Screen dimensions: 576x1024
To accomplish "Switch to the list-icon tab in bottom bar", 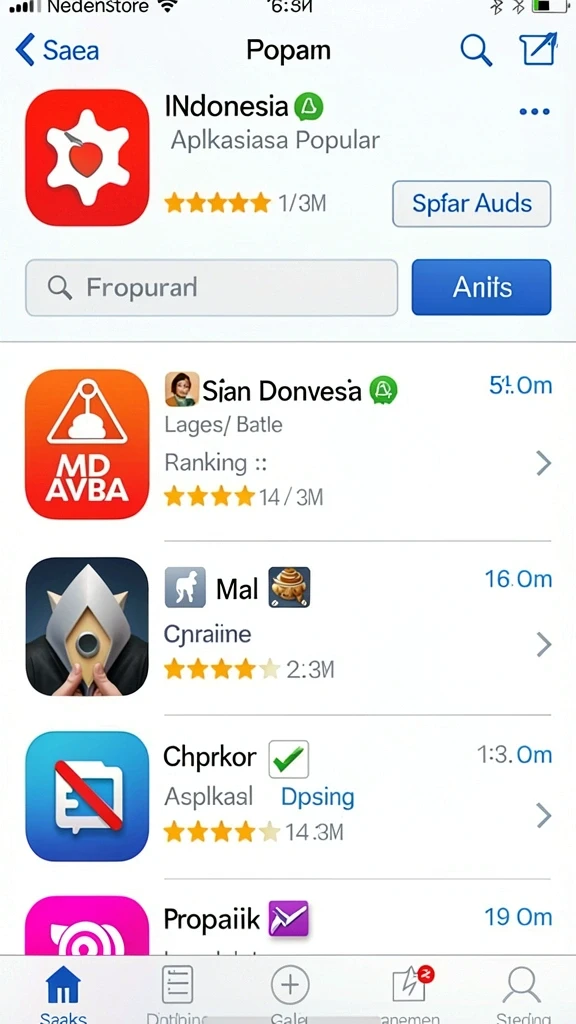I will [x=176, y=991].
